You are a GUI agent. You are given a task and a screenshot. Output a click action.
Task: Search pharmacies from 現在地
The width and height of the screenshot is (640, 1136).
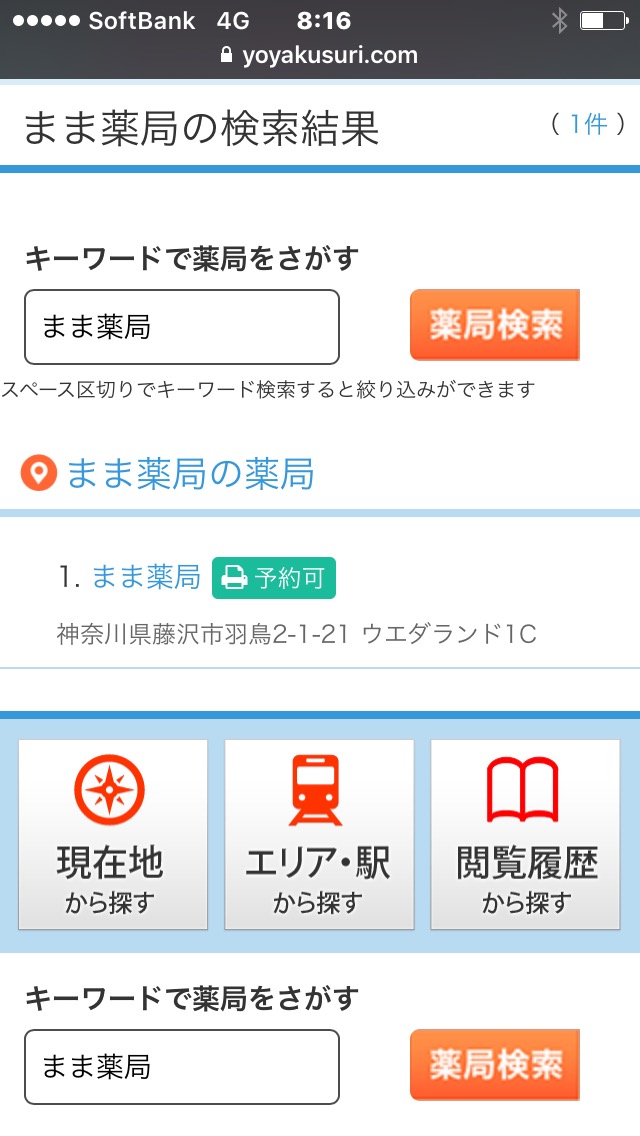point(113,835)
